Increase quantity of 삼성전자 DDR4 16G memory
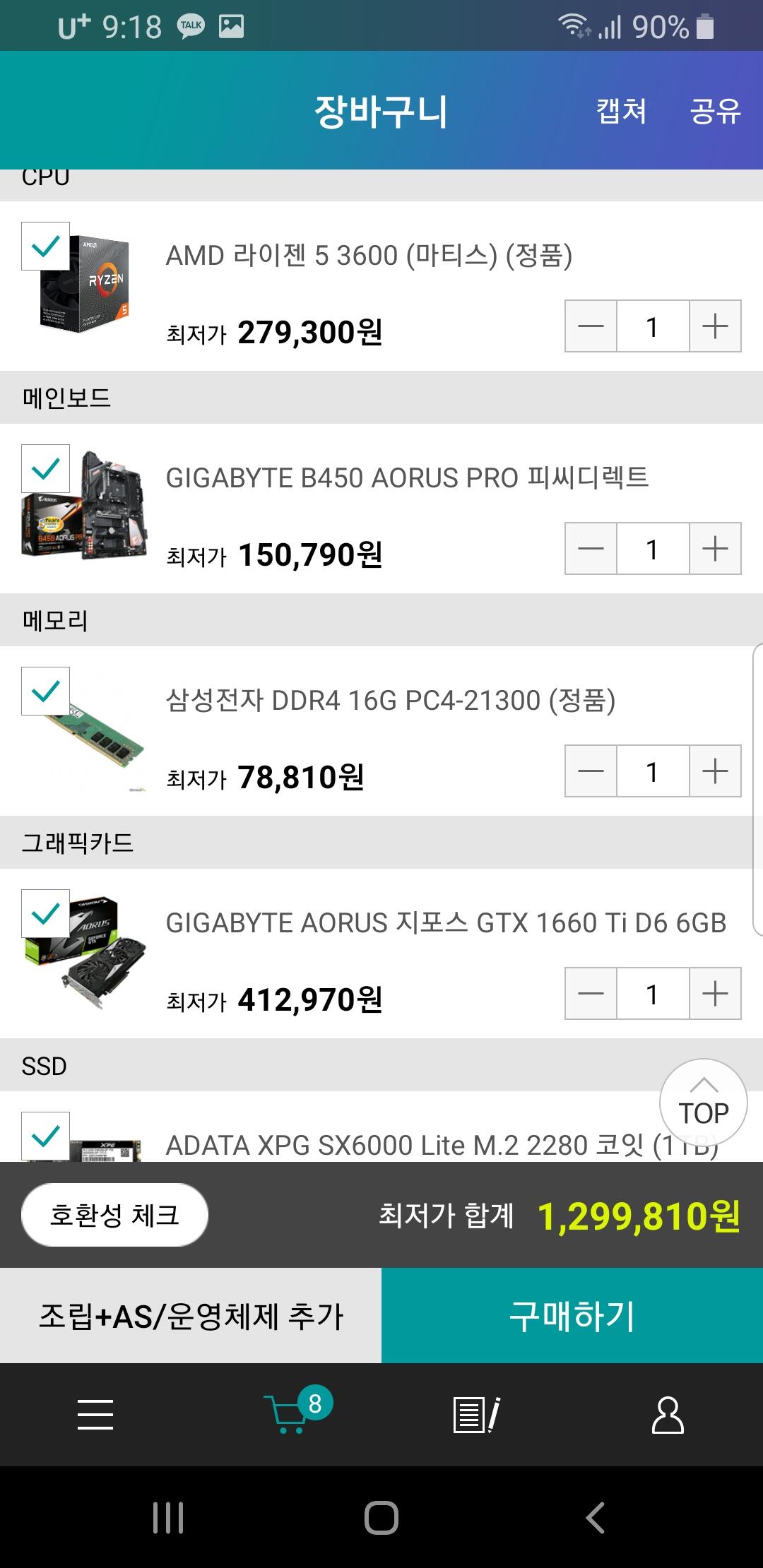763x1568 pixels. tap(715, 771)
